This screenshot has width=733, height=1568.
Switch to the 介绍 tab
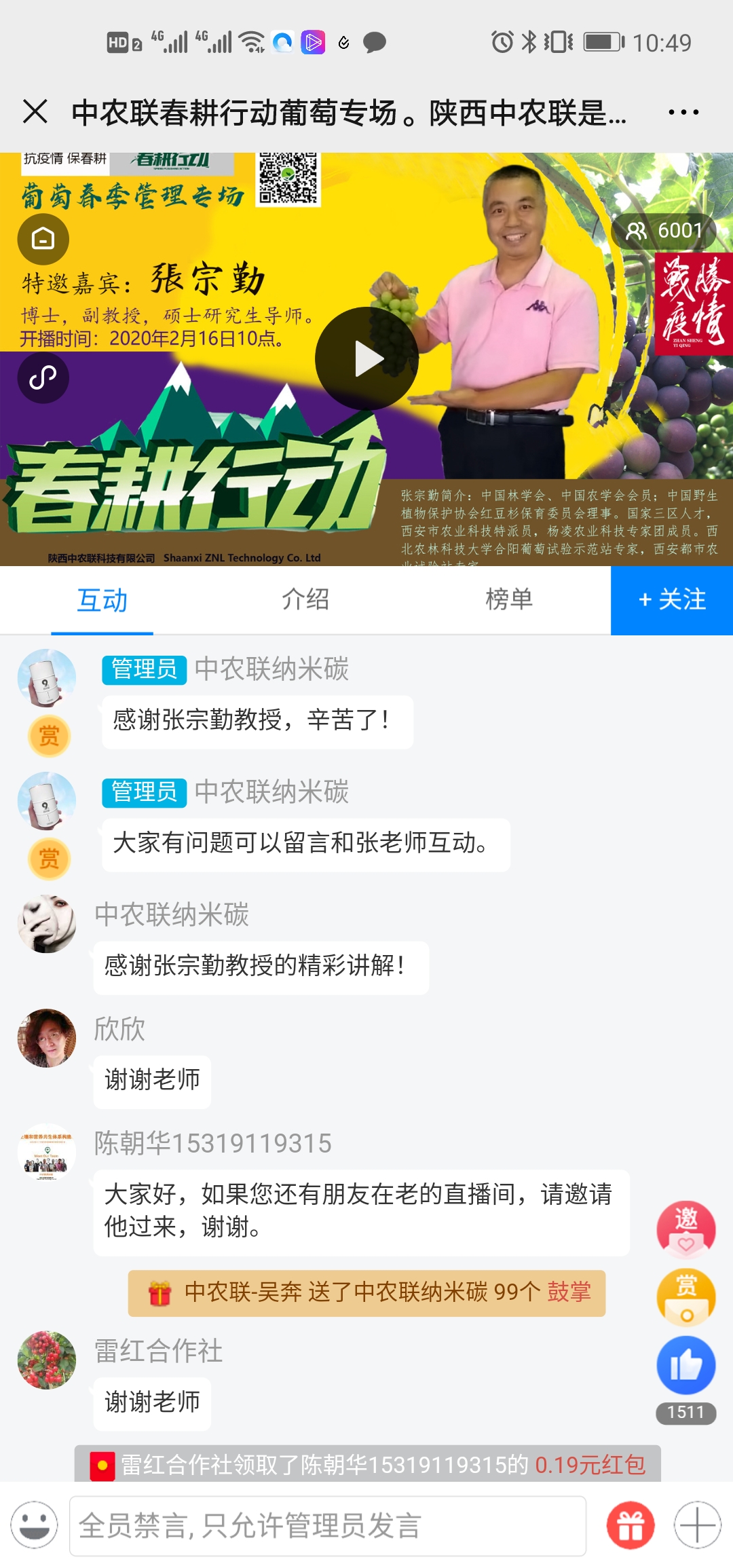(x=307, y=600)
